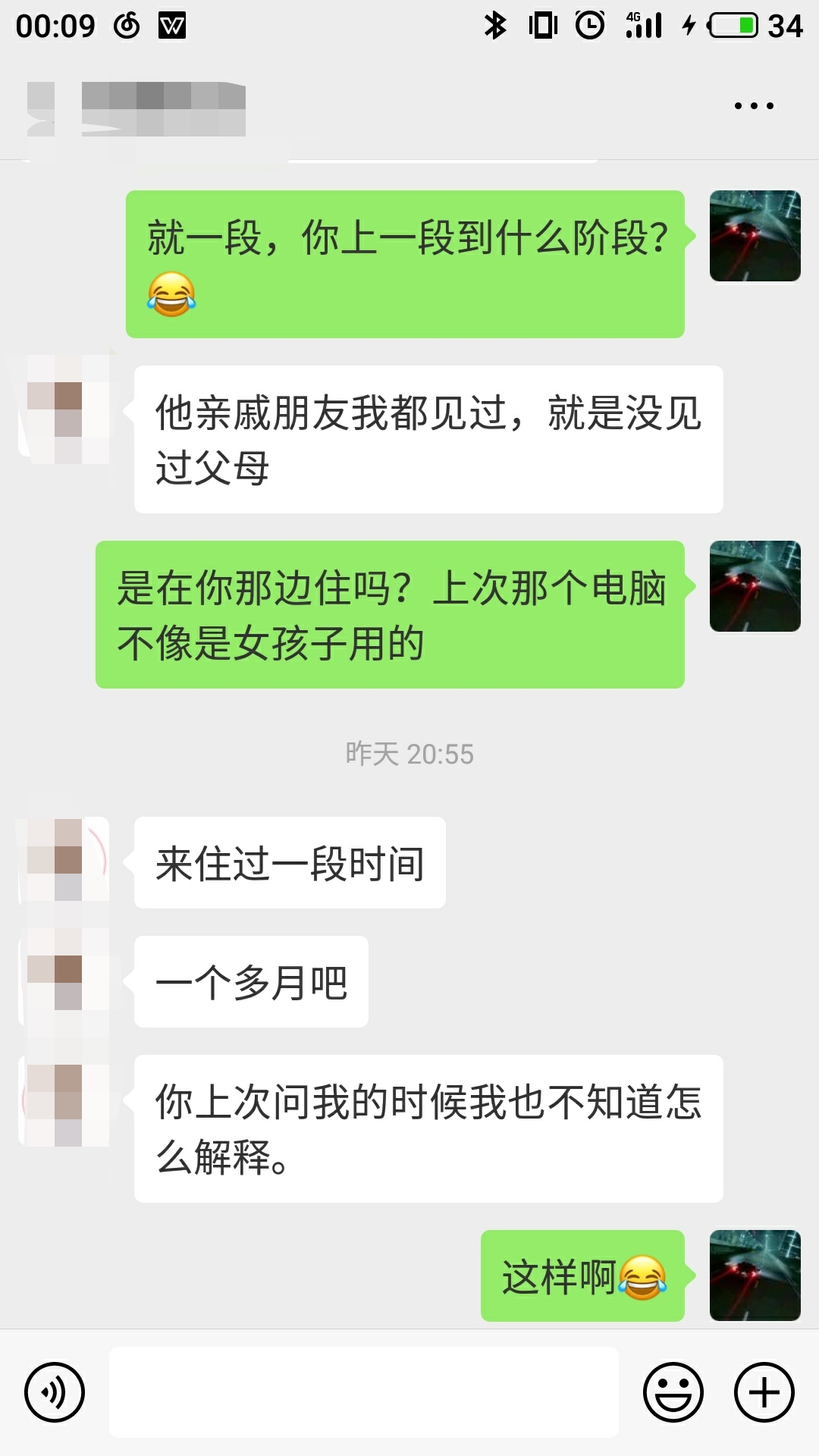Open the three-dot chat options menu

(x=754, y=106)
